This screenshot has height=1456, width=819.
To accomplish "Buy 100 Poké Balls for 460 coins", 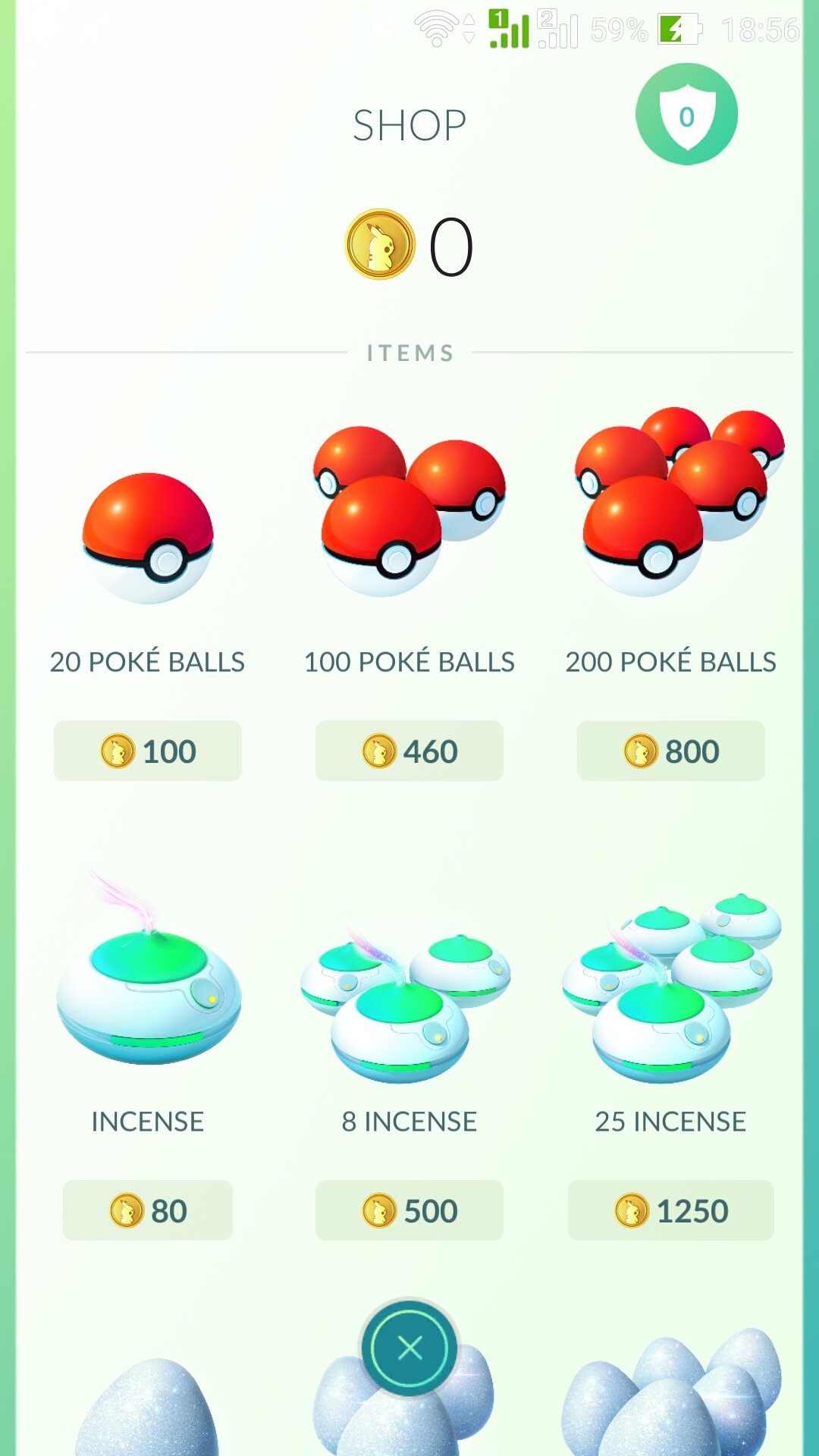I will point(409,751).
